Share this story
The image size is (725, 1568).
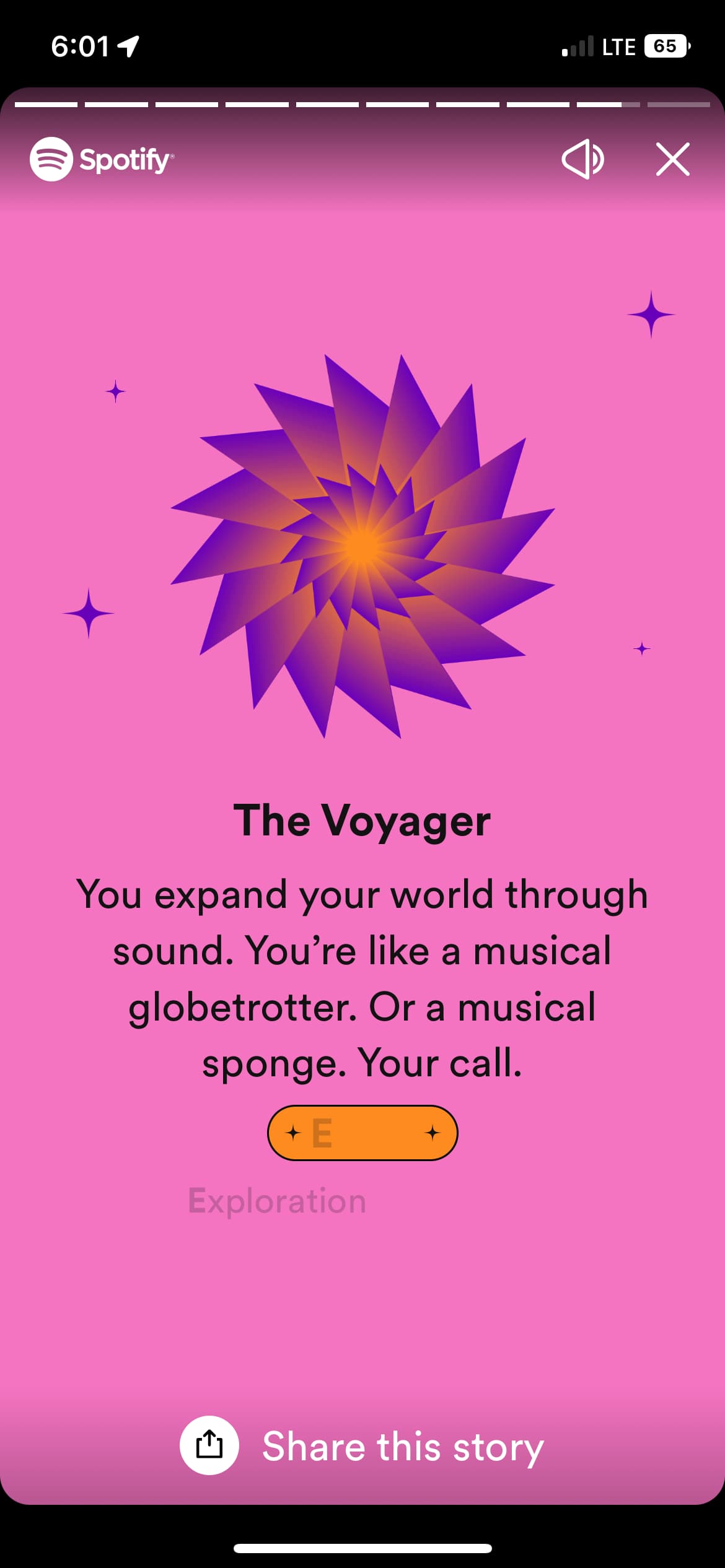pyautogui.click(x=362, y=1446)
